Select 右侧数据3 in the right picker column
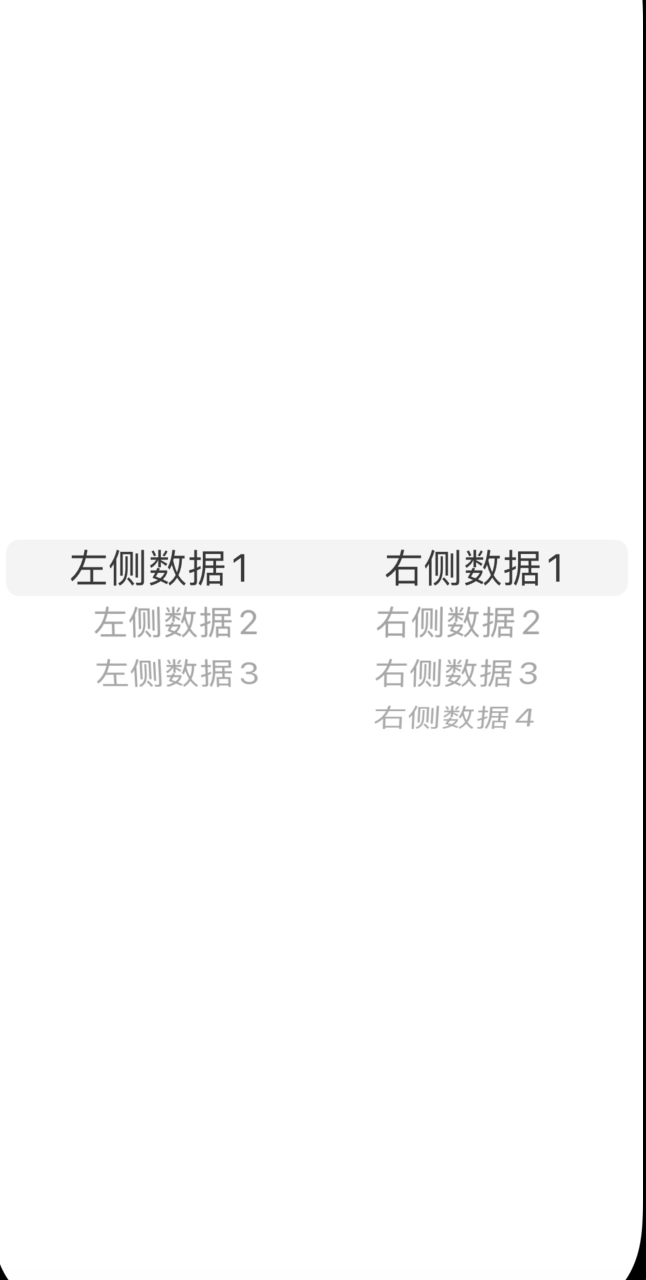 click(457, 673)
